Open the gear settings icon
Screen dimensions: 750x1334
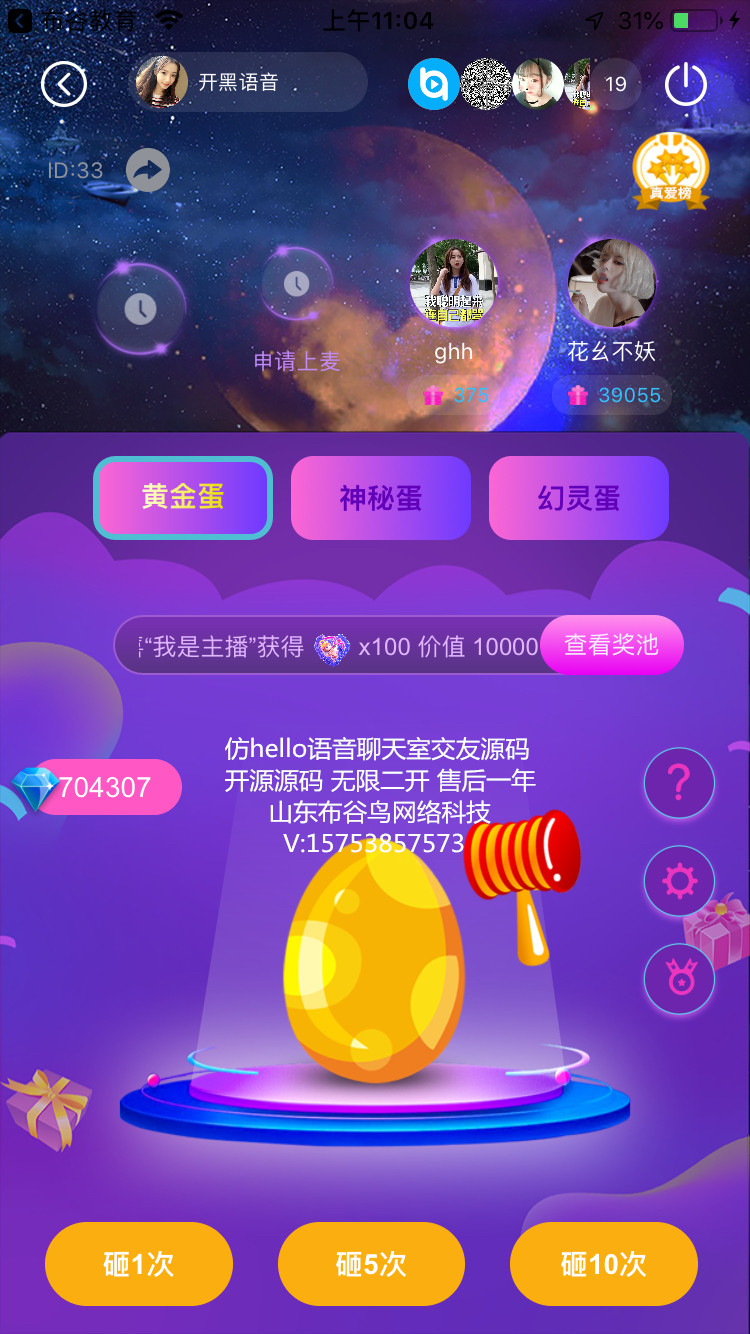pos(679,881)
